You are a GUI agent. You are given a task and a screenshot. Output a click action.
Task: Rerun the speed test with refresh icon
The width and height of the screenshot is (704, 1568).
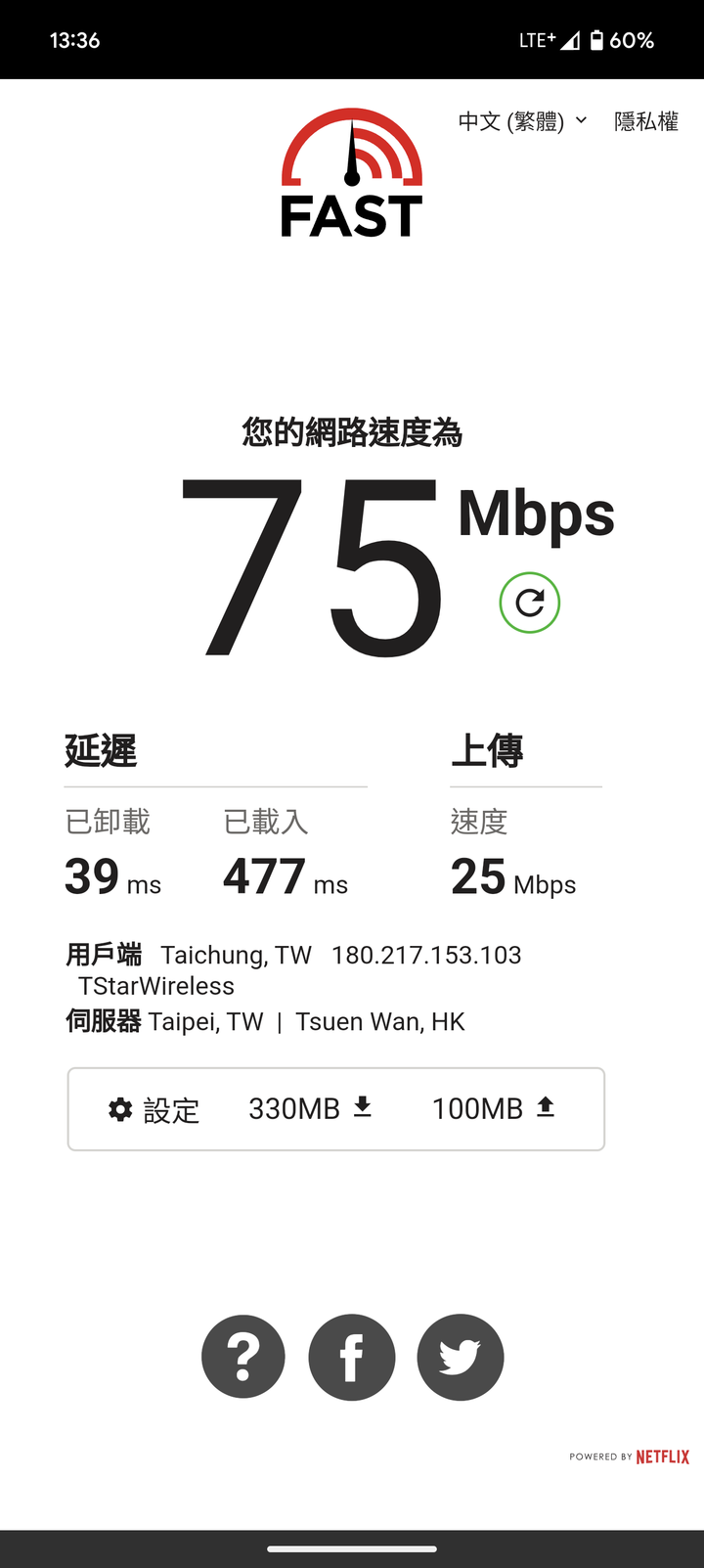530,603
